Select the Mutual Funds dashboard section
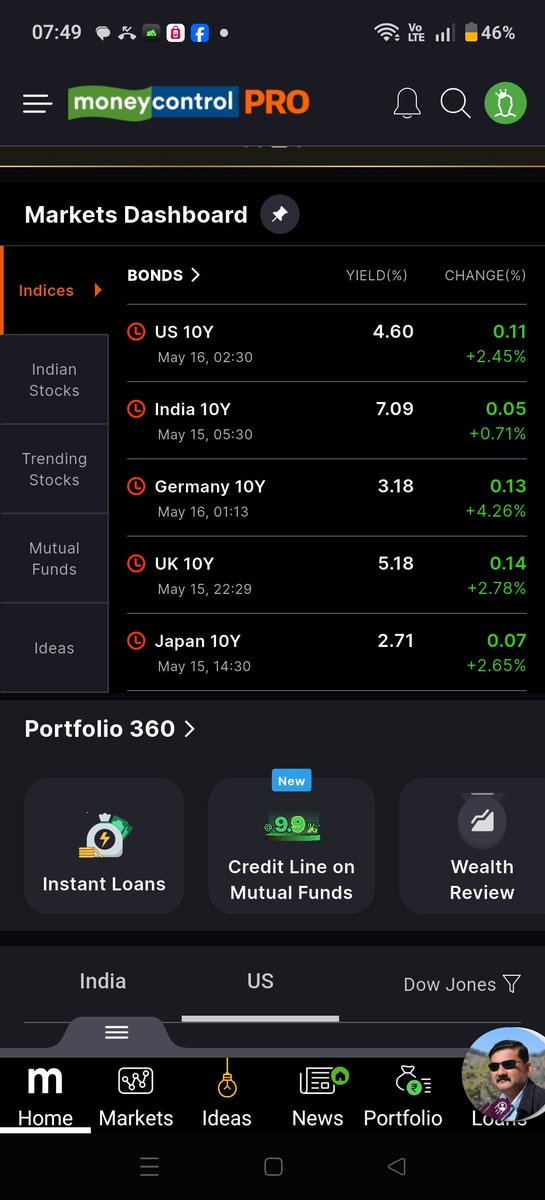The image size is (545, 1200). (x=54, y=559)
